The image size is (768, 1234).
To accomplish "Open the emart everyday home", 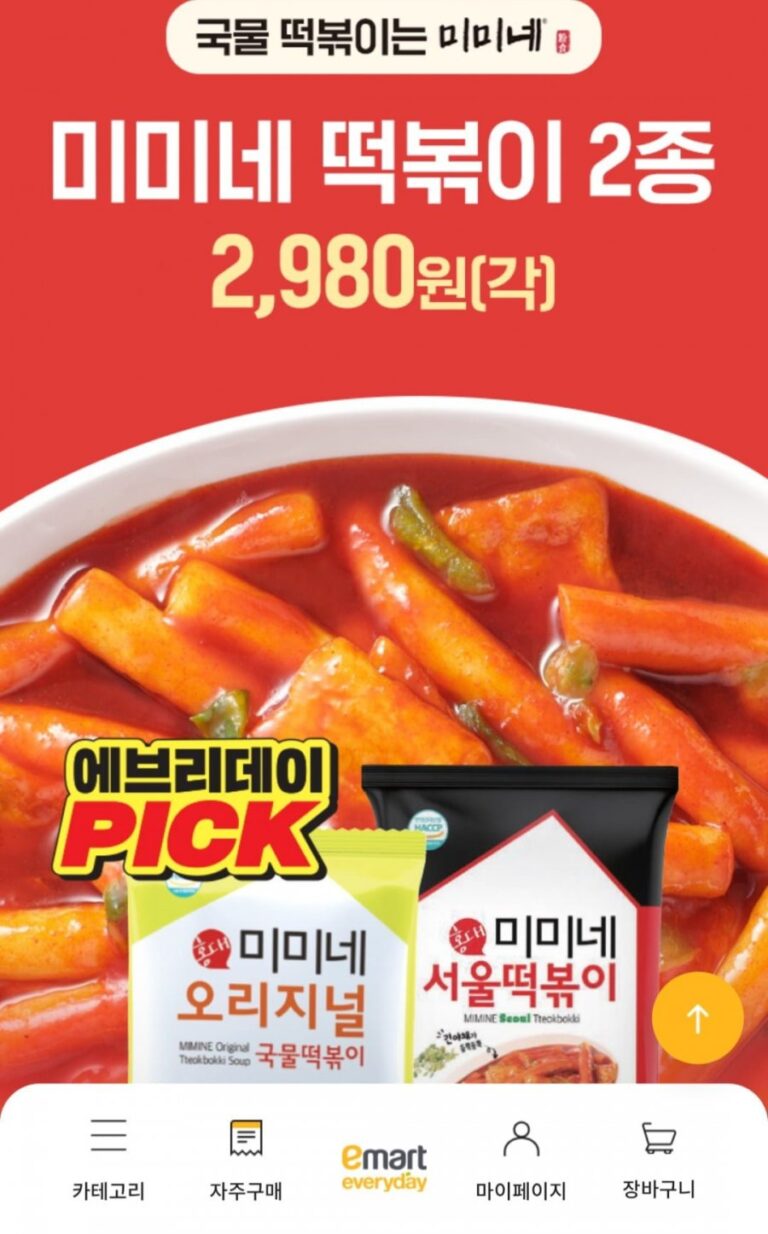I will click(x=384, y=1167).
